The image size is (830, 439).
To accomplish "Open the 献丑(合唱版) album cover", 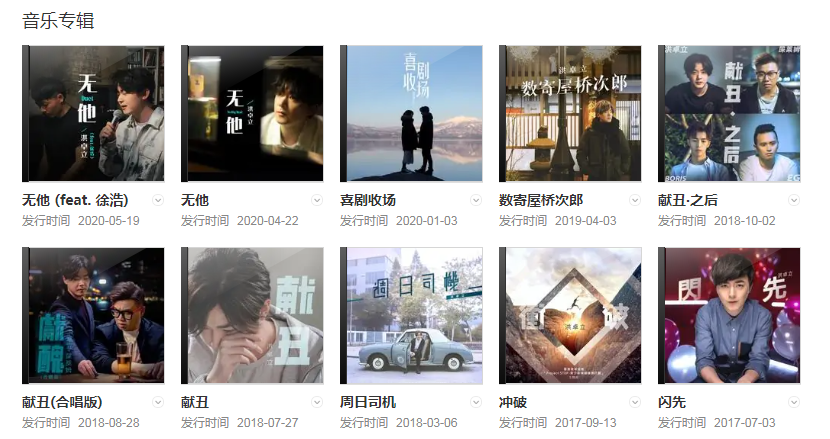I will click(x=93, y=316).
